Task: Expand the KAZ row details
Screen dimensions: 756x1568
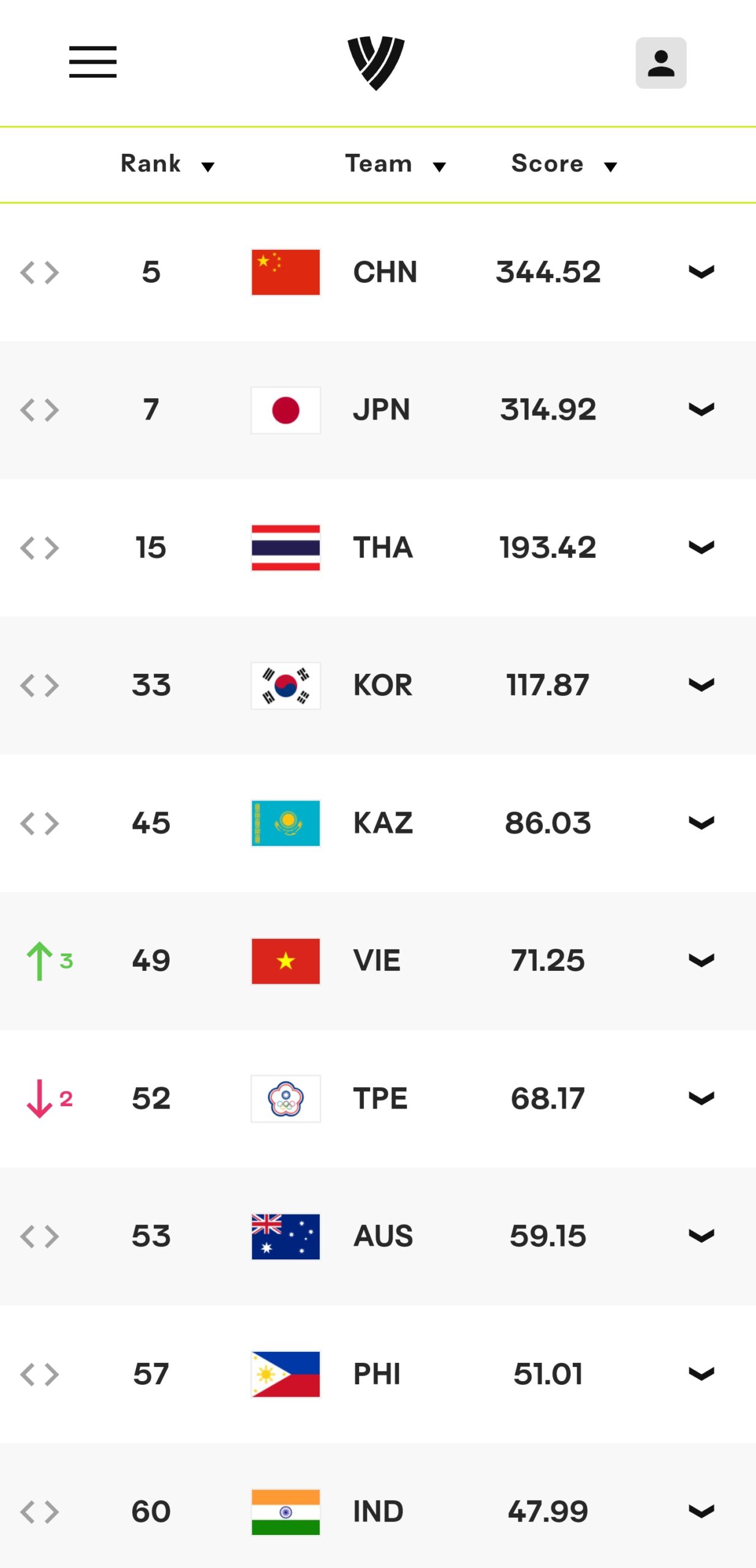Action: [701, 823]
